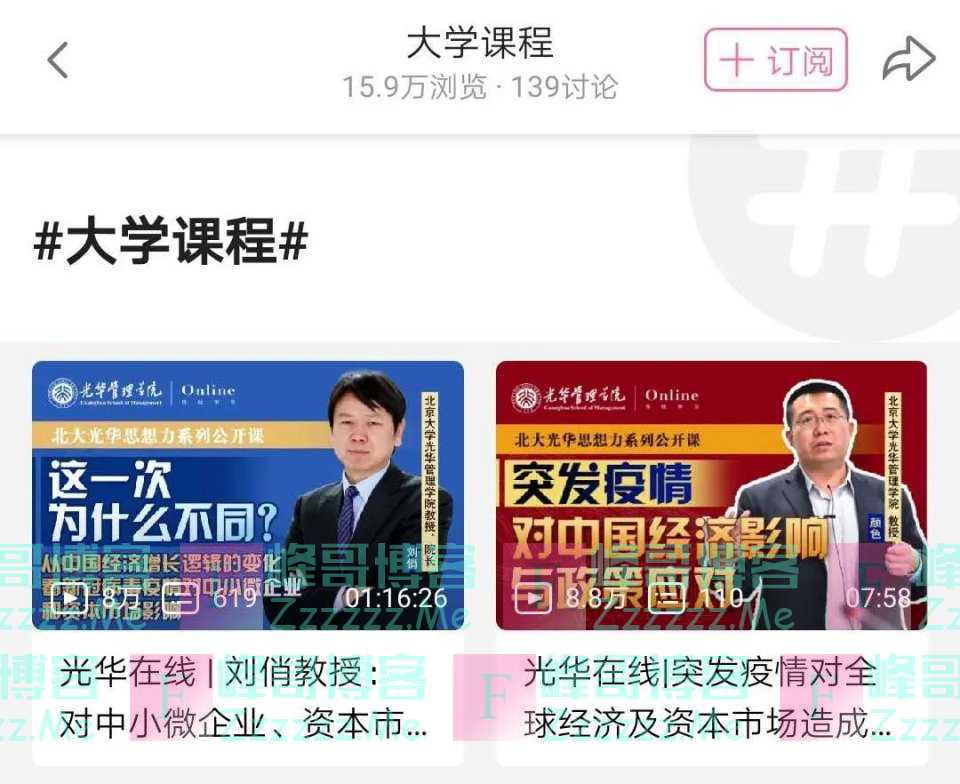Go back using the top-left arrow
The width and height of the screenshot is (960, 784).
pyautogui.click(x=58, y=61)
